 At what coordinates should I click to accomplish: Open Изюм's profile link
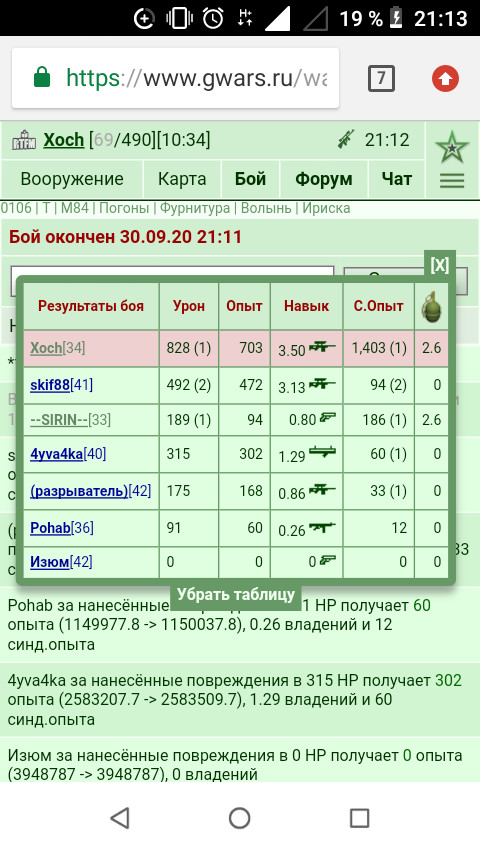click(50, 562)
